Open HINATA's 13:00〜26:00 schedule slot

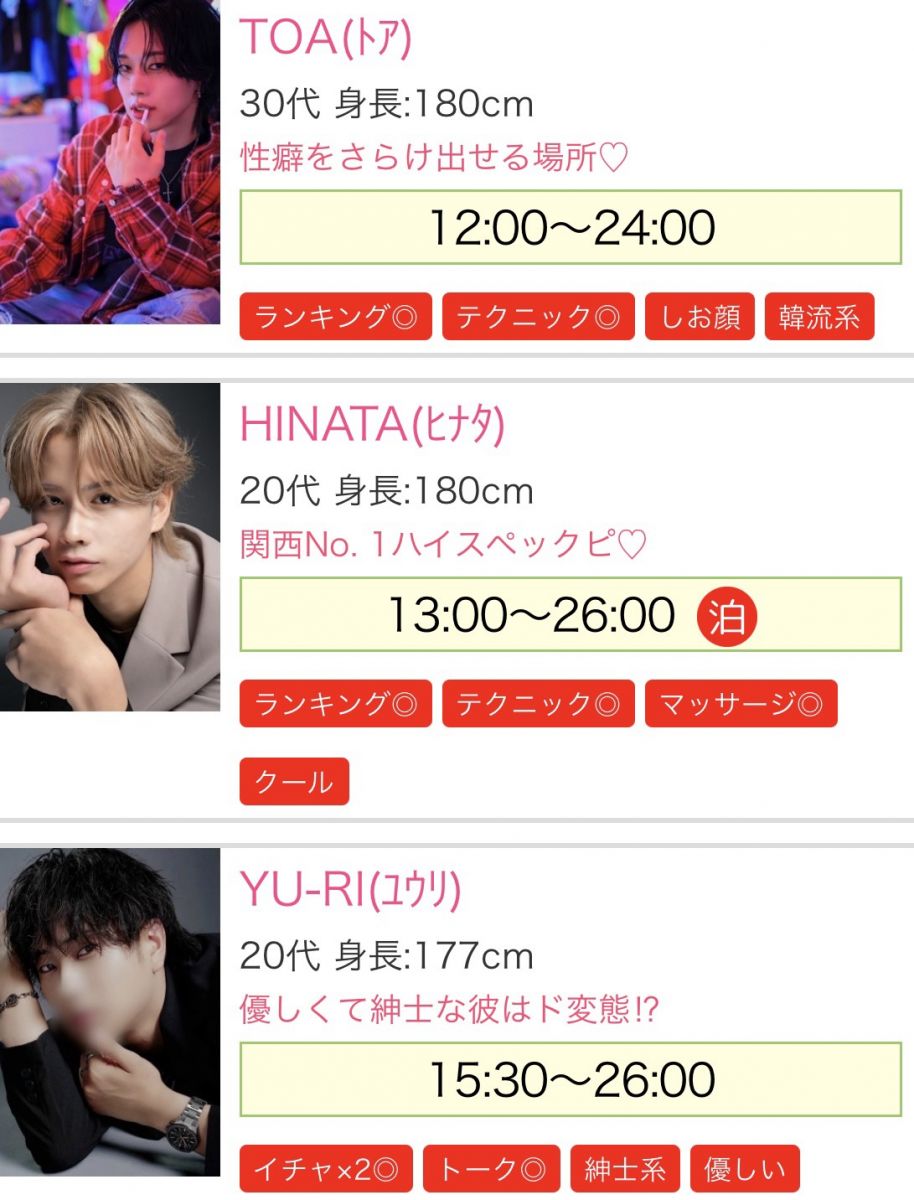[571, 615]
